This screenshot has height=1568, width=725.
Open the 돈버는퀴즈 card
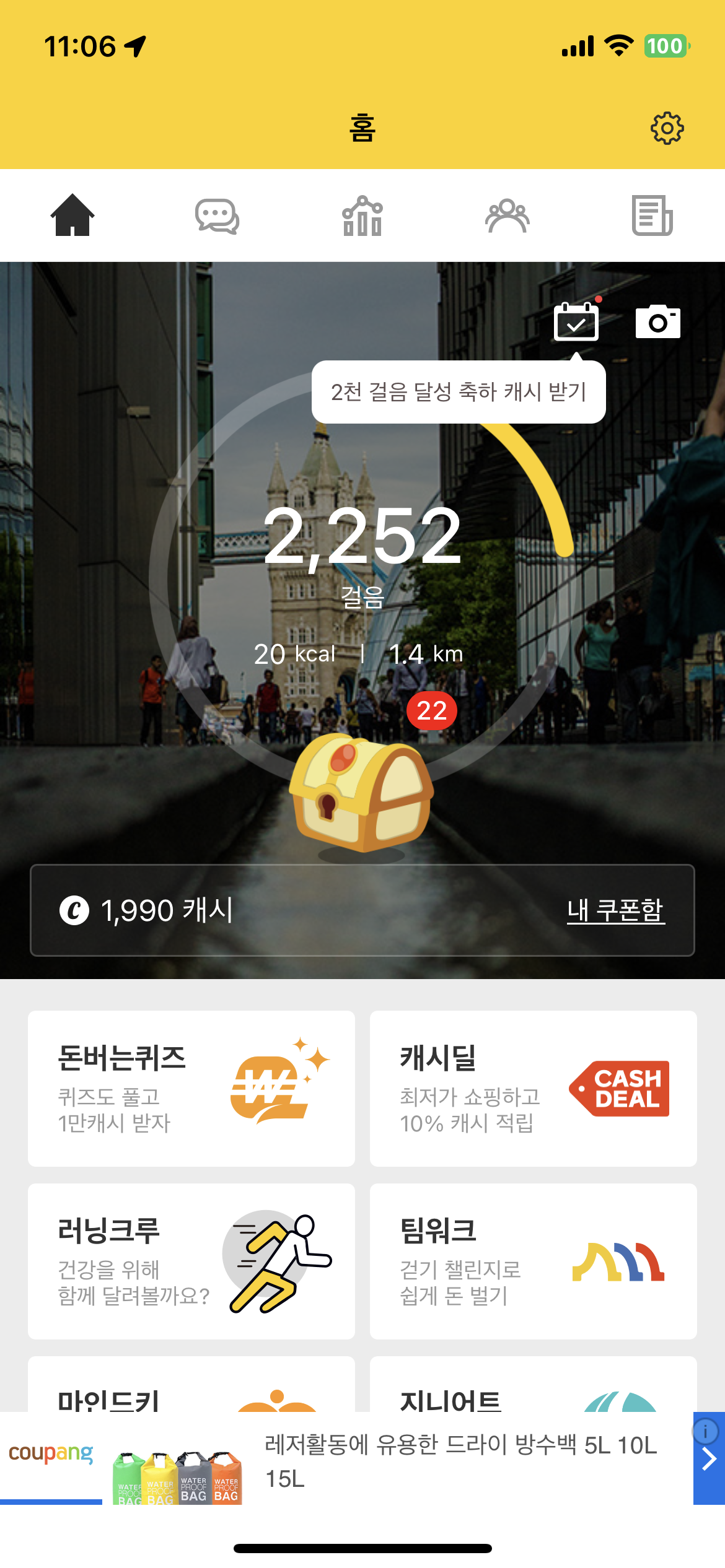[x=191, y=1088]
